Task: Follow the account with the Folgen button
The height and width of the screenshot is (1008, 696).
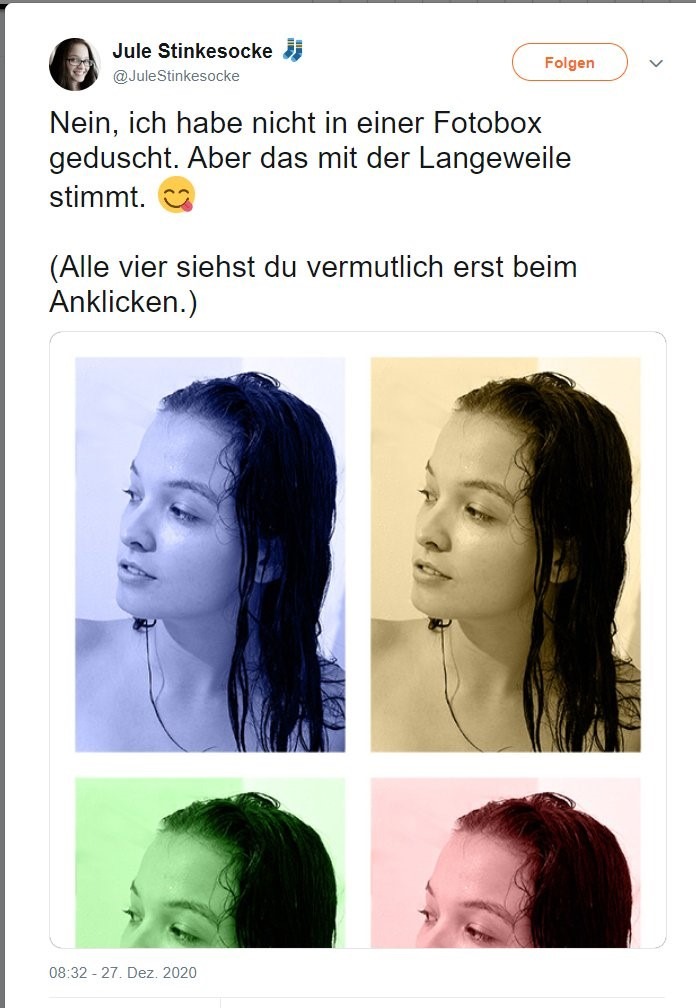Action: click(x=569, y=63)
